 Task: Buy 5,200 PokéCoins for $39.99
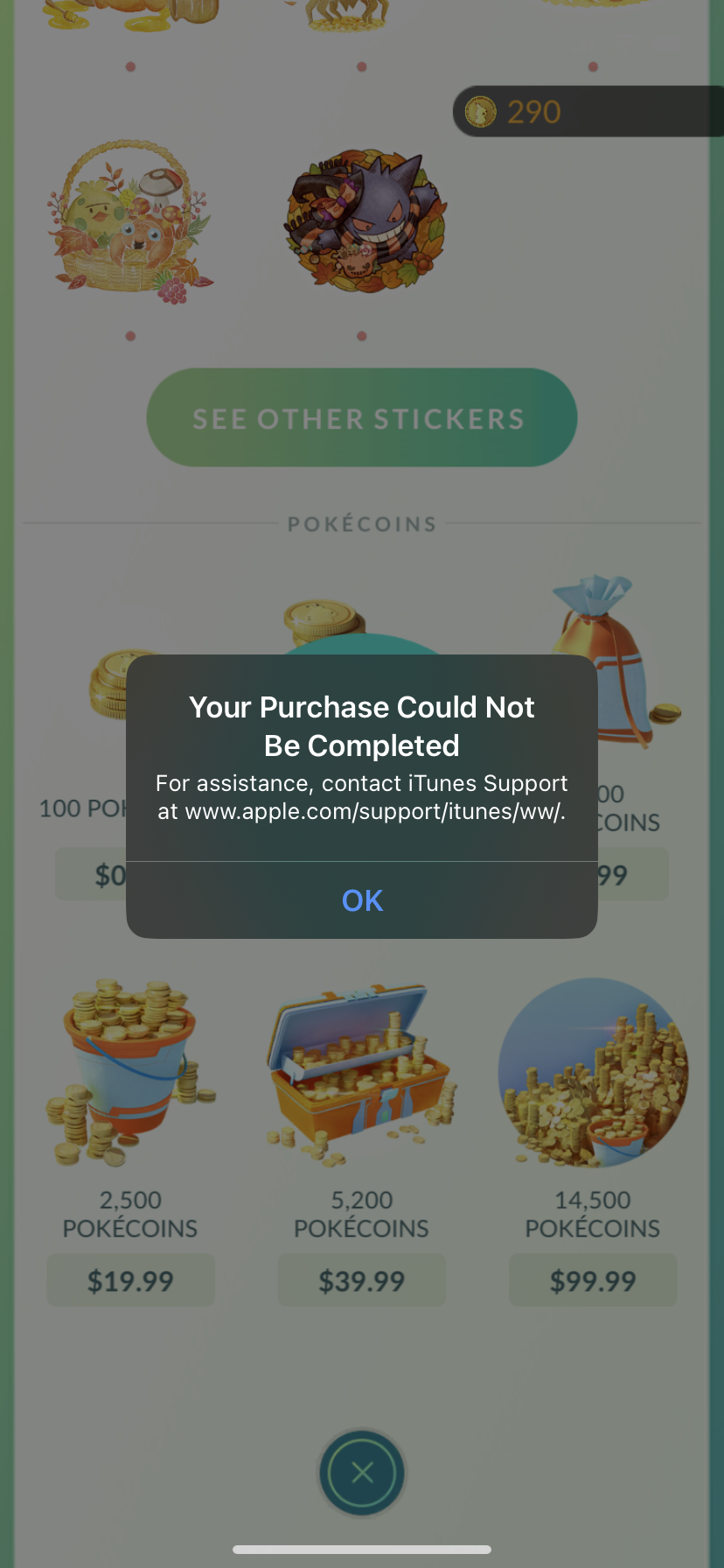pos(361,1280)
